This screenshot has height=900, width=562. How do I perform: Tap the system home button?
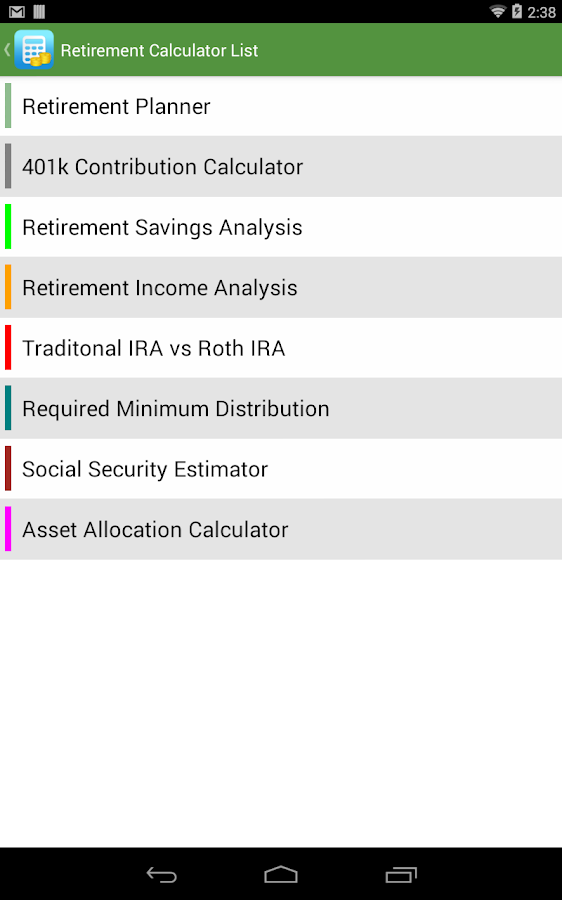(x=281, y=875)
